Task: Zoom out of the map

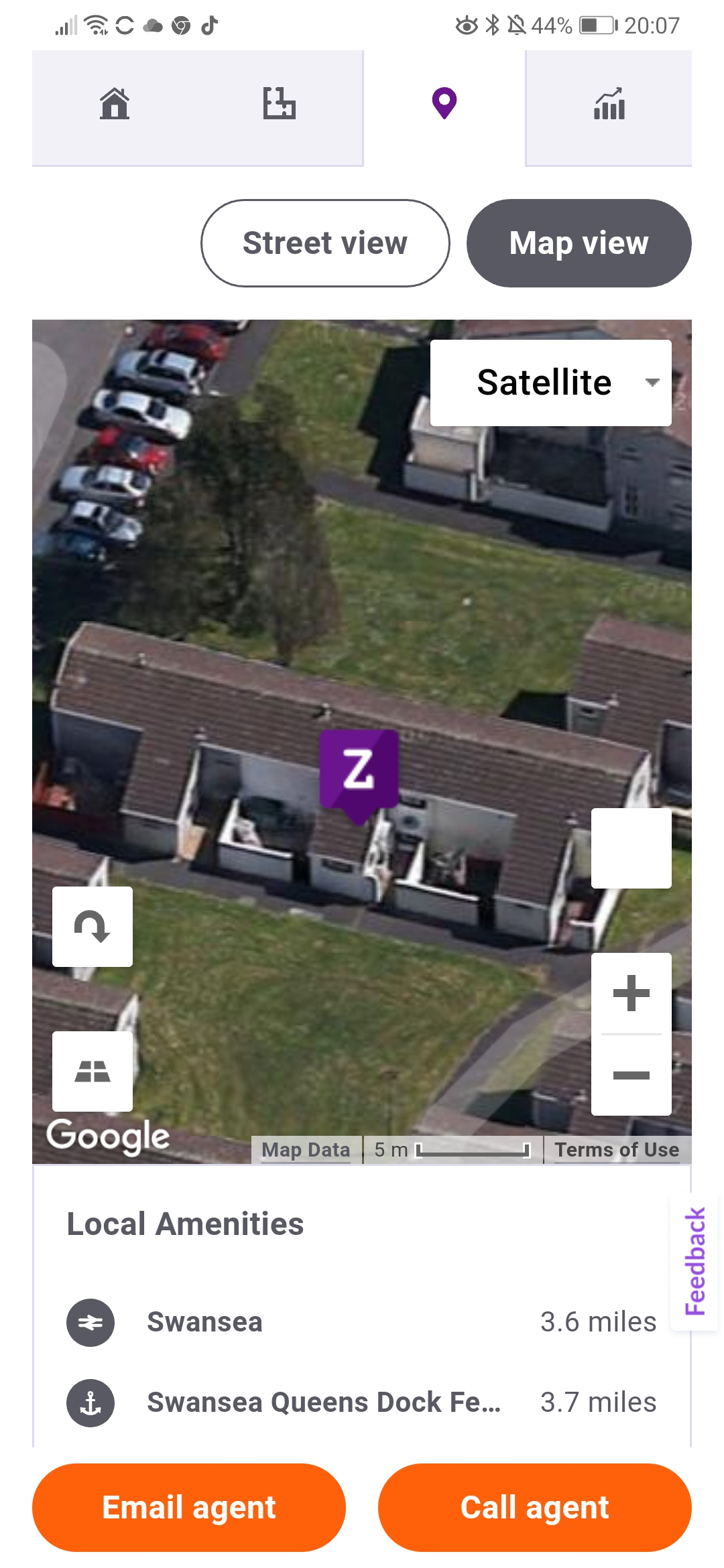Action: 631,1075
